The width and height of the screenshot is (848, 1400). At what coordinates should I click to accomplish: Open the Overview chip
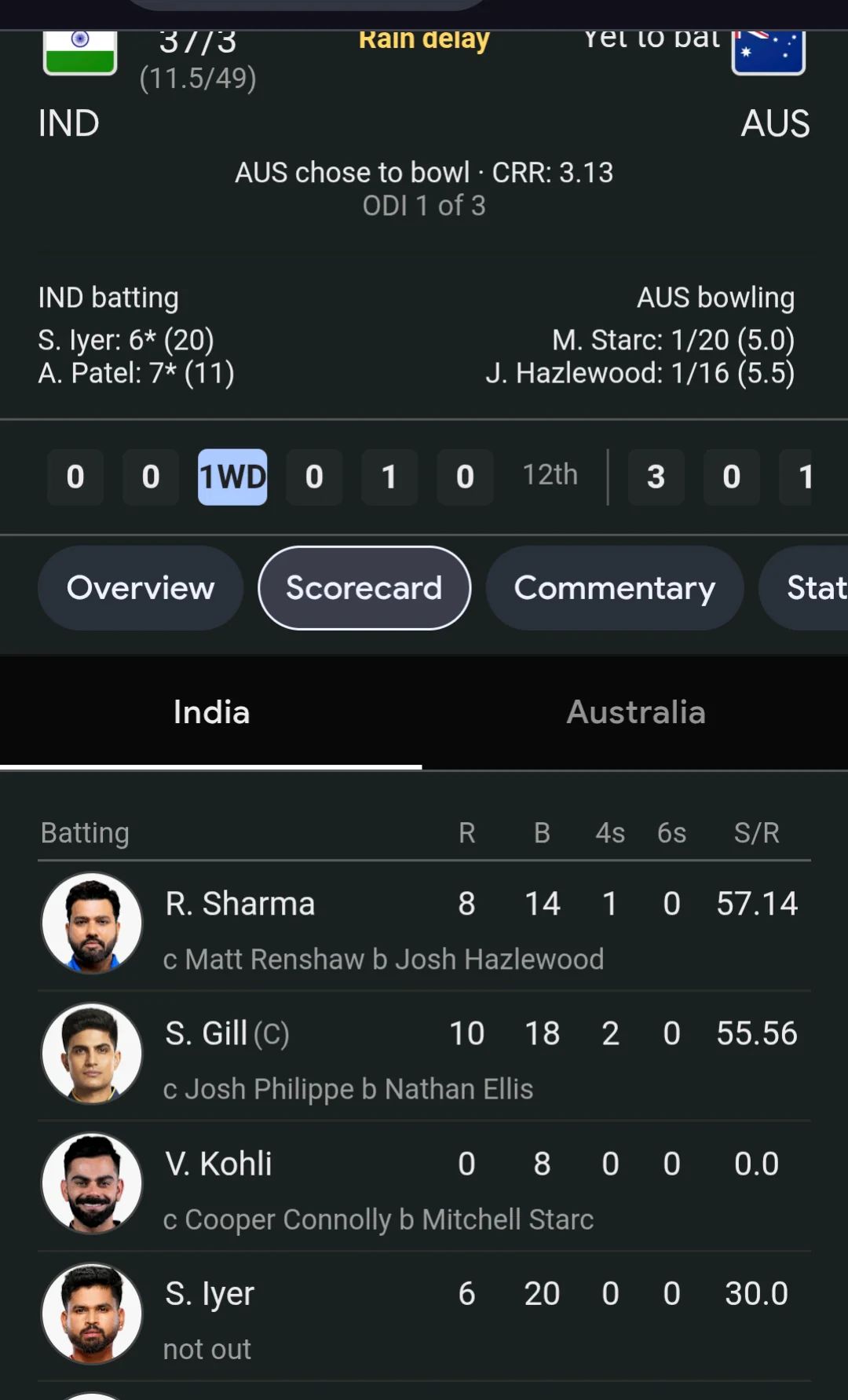(141, 588)
